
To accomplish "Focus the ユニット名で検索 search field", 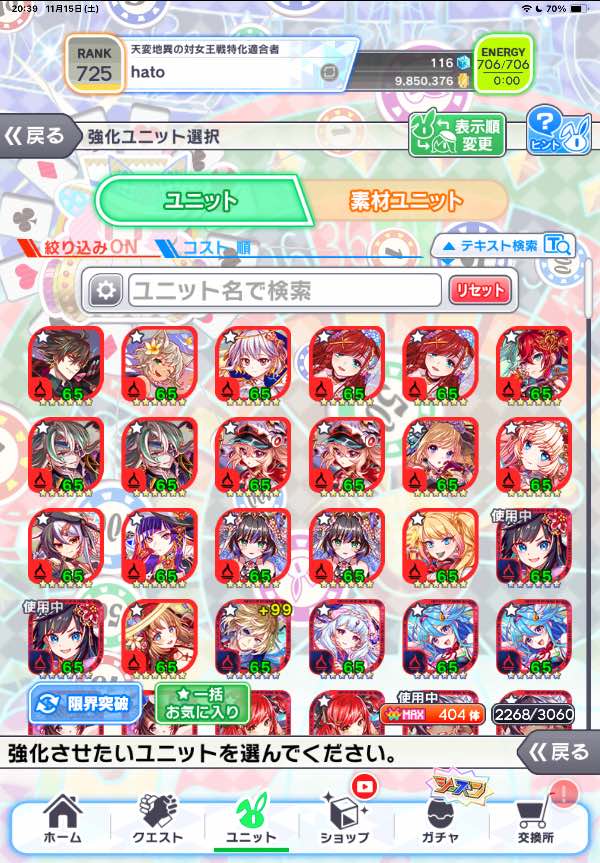I will (x=285, y=291).
